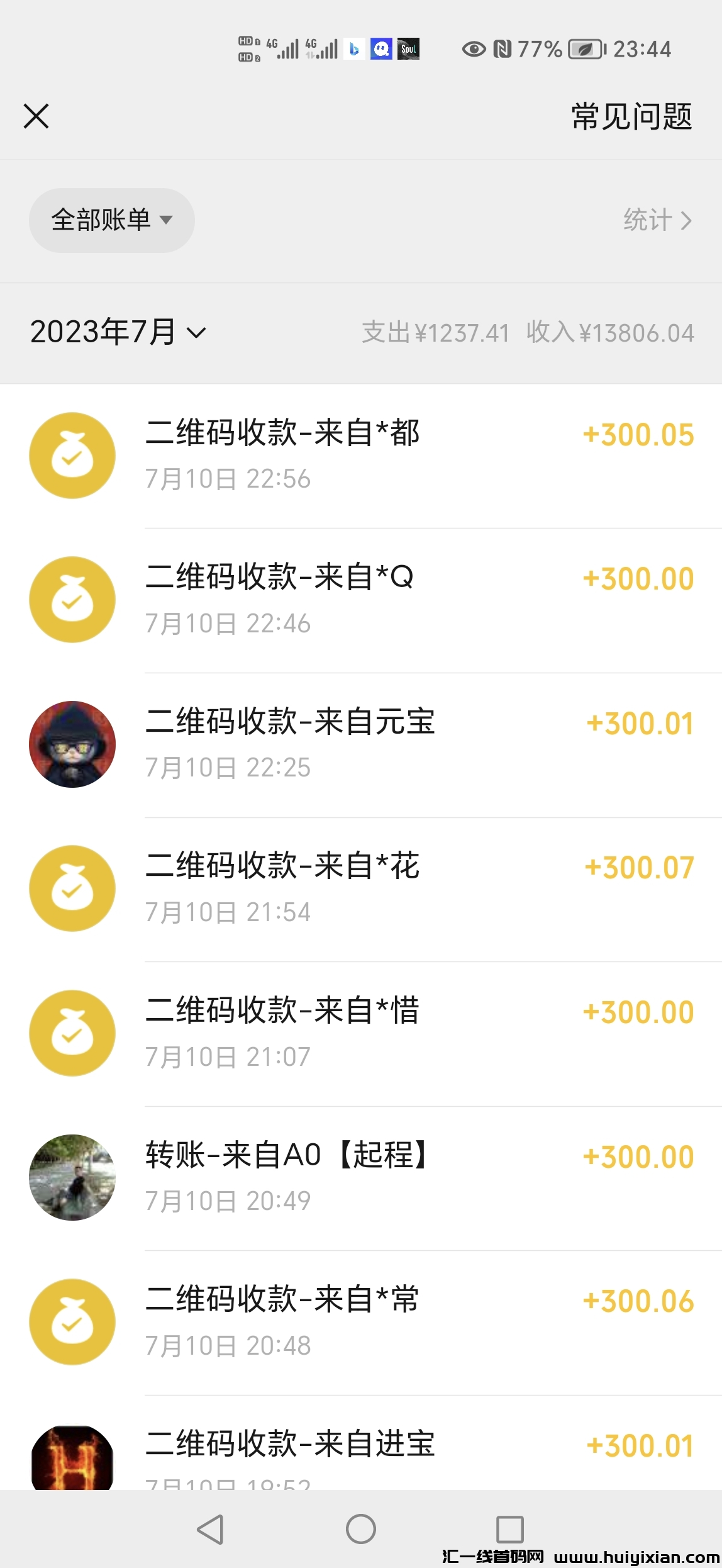722x1568 pixels.
Task: Tap the money bag icon beside *都 payment
Action: [x=72, y=455]
